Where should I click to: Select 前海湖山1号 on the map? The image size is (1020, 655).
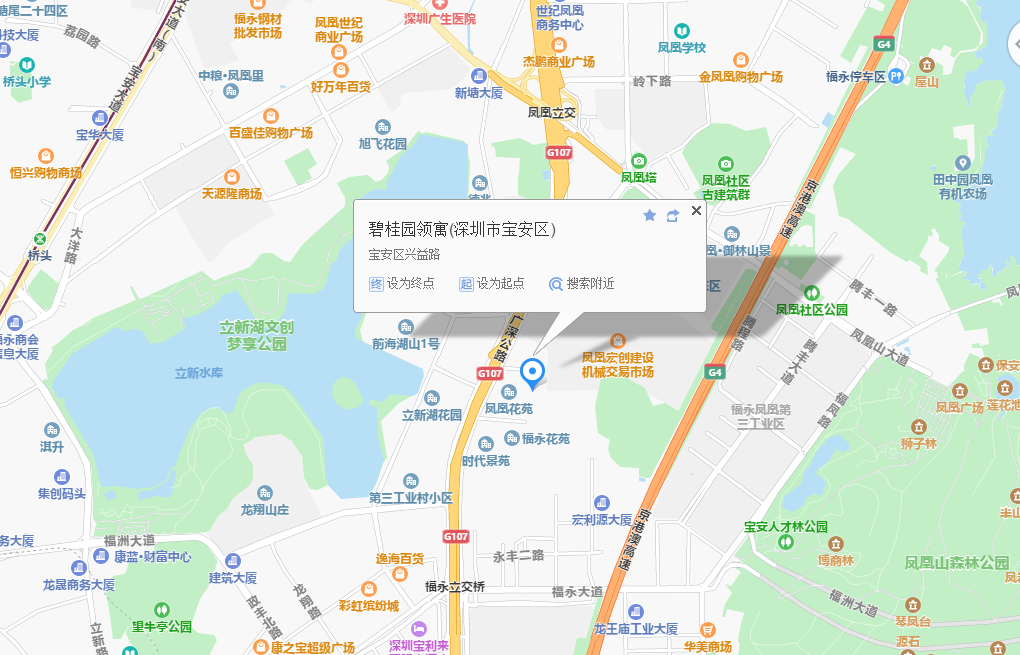coord(405,343)
